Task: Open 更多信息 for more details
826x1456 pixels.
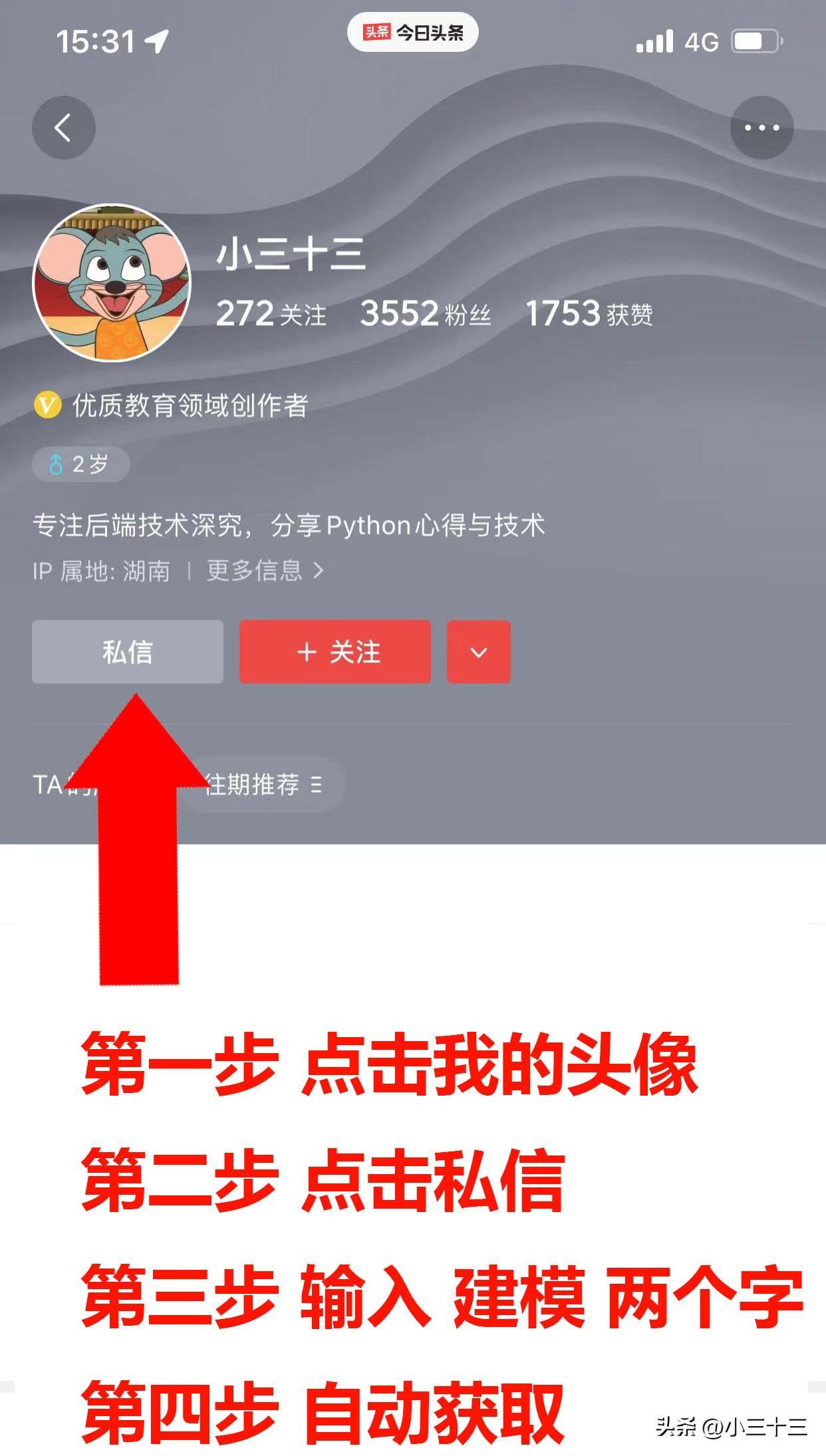Action: click(264, 570)
